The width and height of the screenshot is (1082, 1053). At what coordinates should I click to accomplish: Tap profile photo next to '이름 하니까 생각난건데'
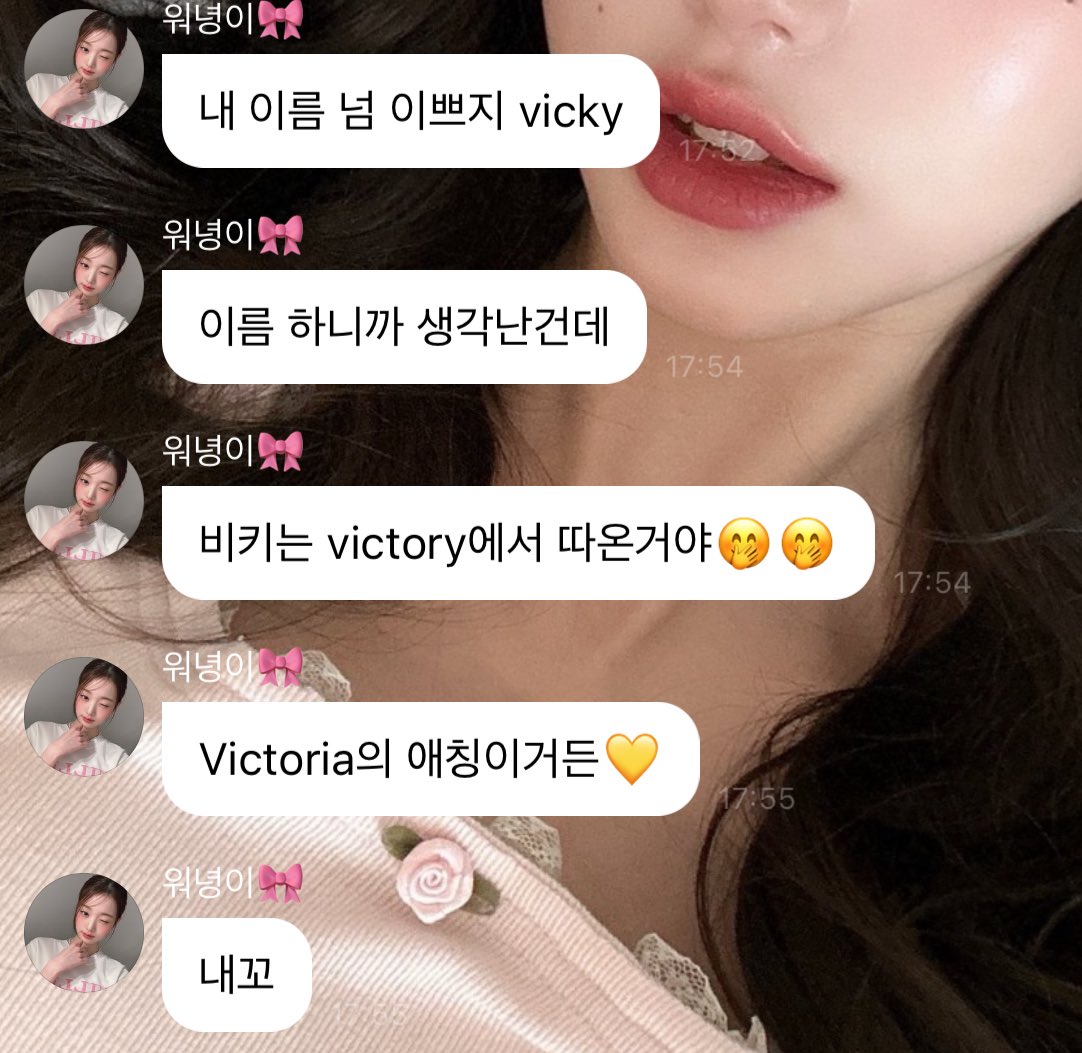click(x=84, y=285)
